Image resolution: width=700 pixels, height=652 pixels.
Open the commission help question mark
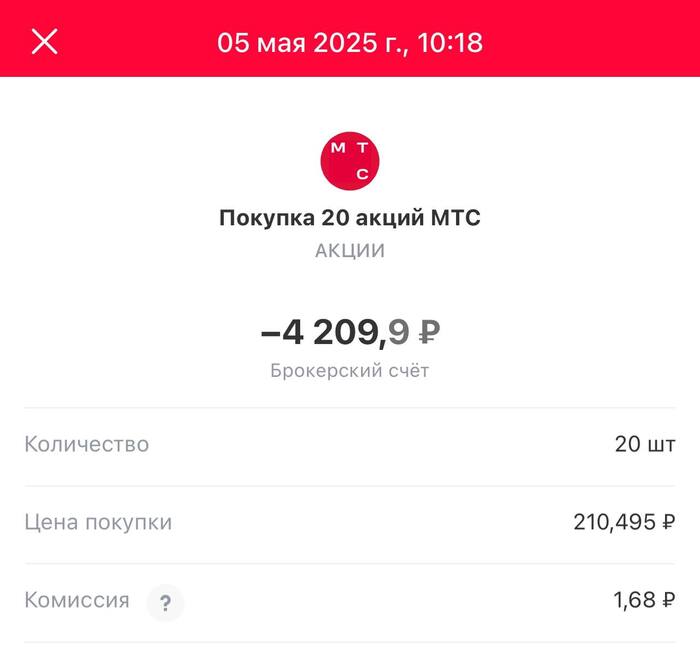(166, 602)
